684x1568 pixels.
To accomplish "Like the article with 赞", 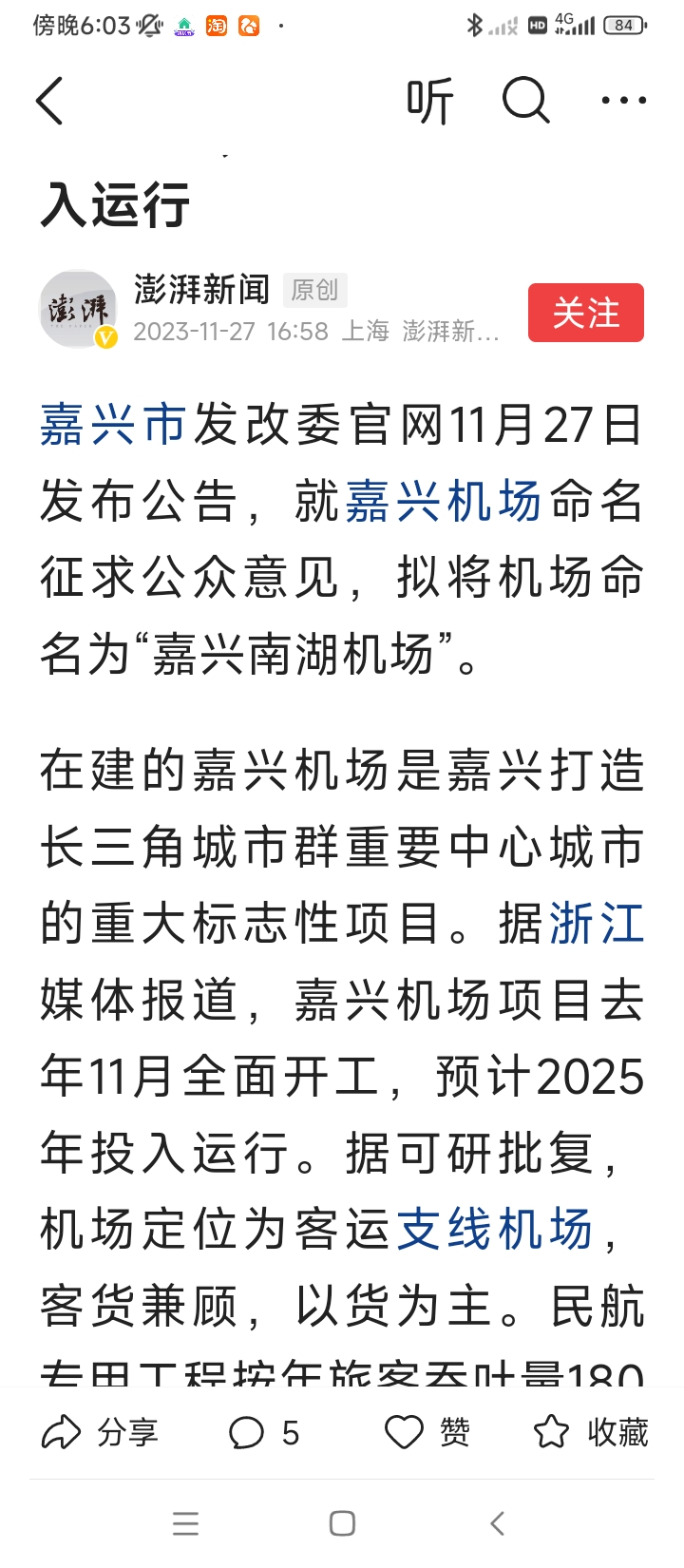I will point(427,1432).
